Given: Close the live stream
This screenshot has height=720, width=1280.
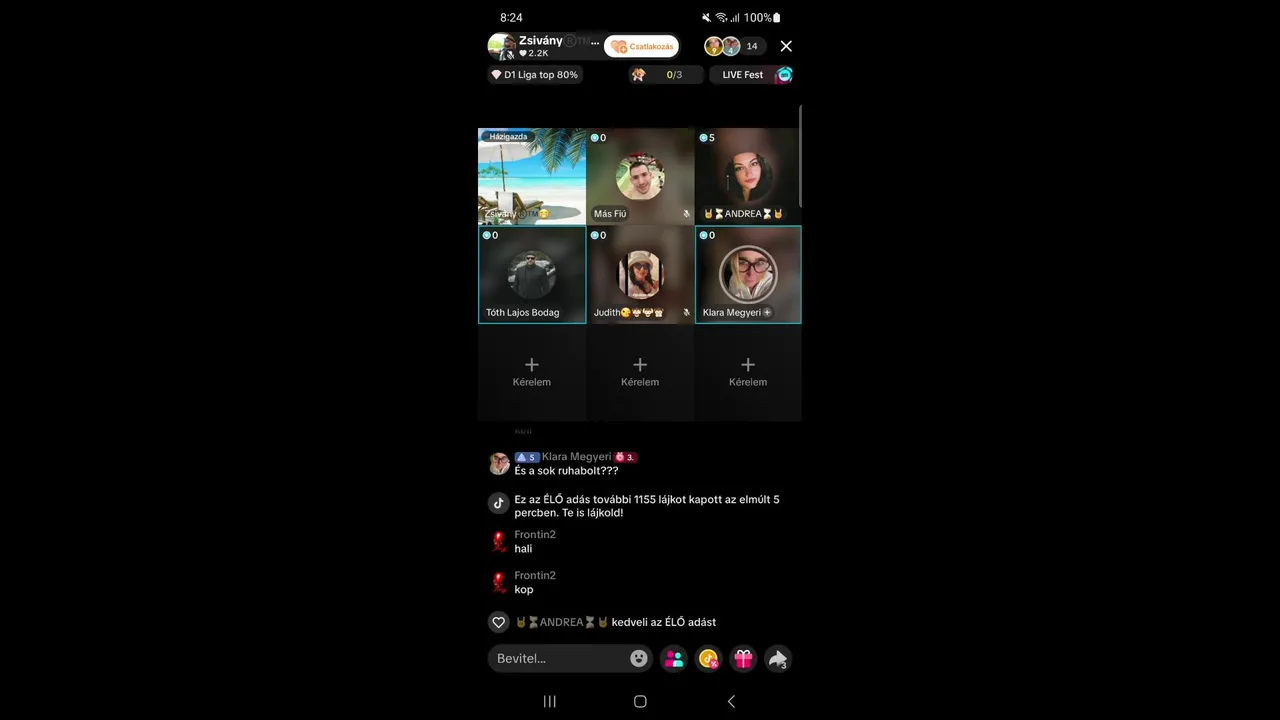Looking at the screenshot, I should pyautogui.click(x=786, y=46).
